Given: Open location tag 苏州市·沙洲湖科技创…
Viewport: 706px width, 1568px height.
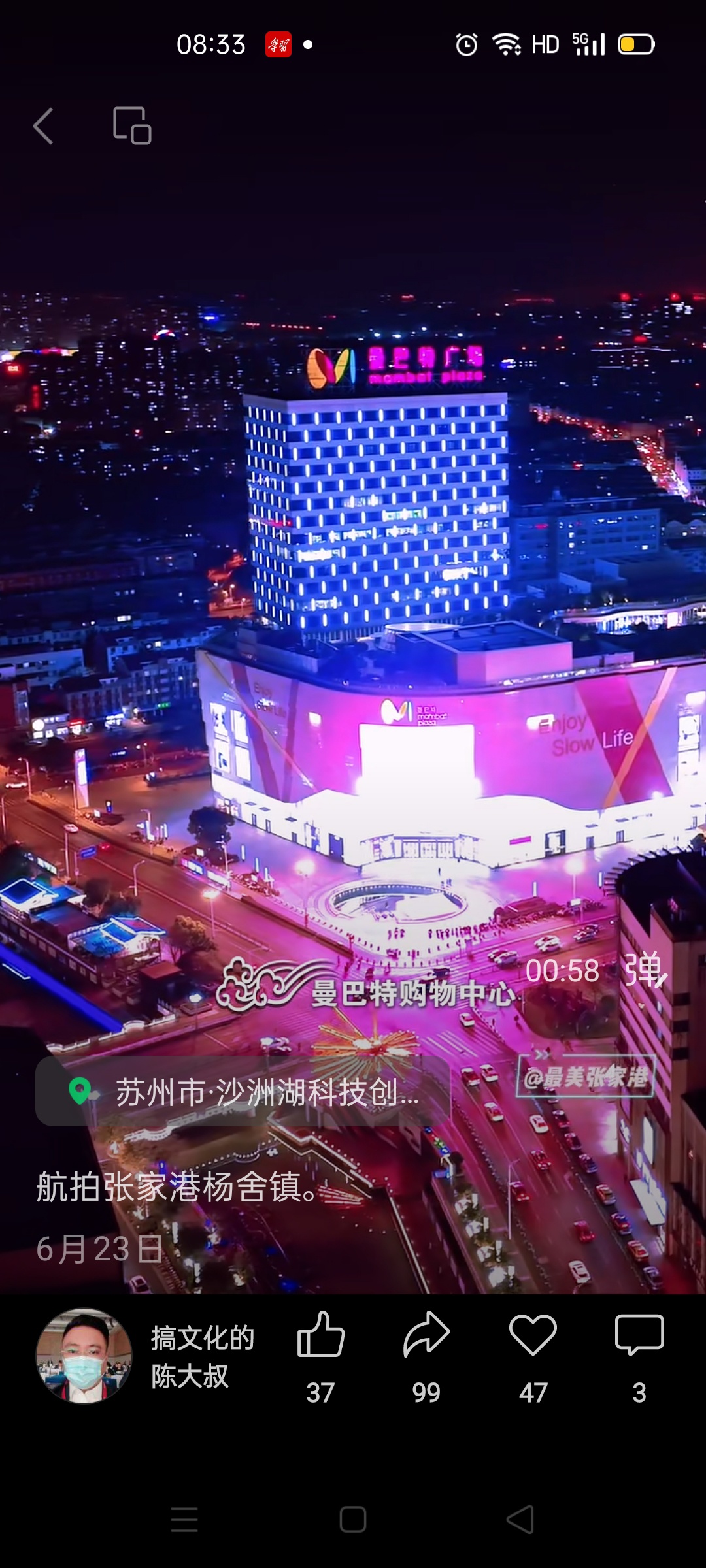Looking at the screenshot, I should 243,1092.
